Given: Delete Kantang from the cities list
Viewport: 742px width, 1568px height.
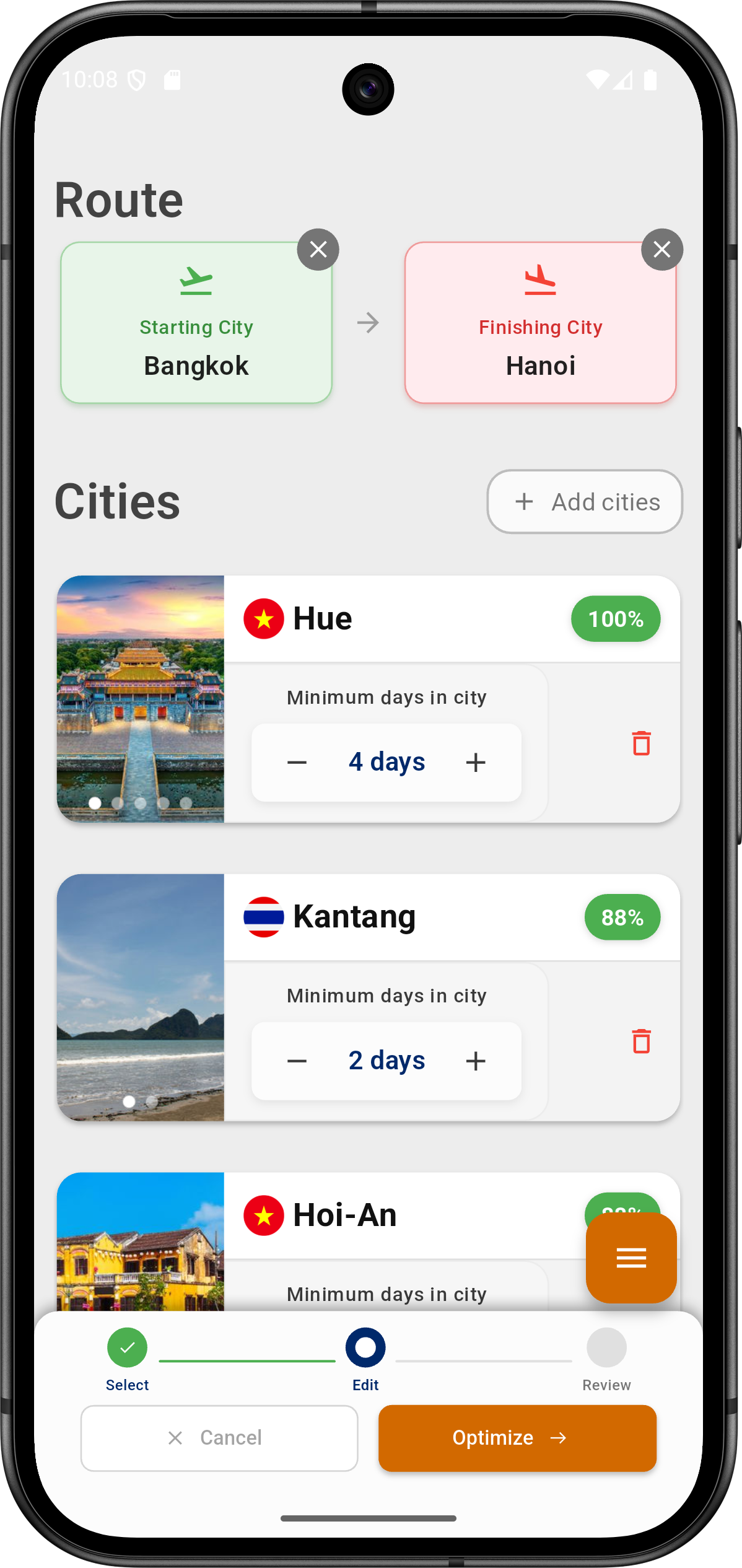Looking at the screenshot, I should coord(641,1041).
